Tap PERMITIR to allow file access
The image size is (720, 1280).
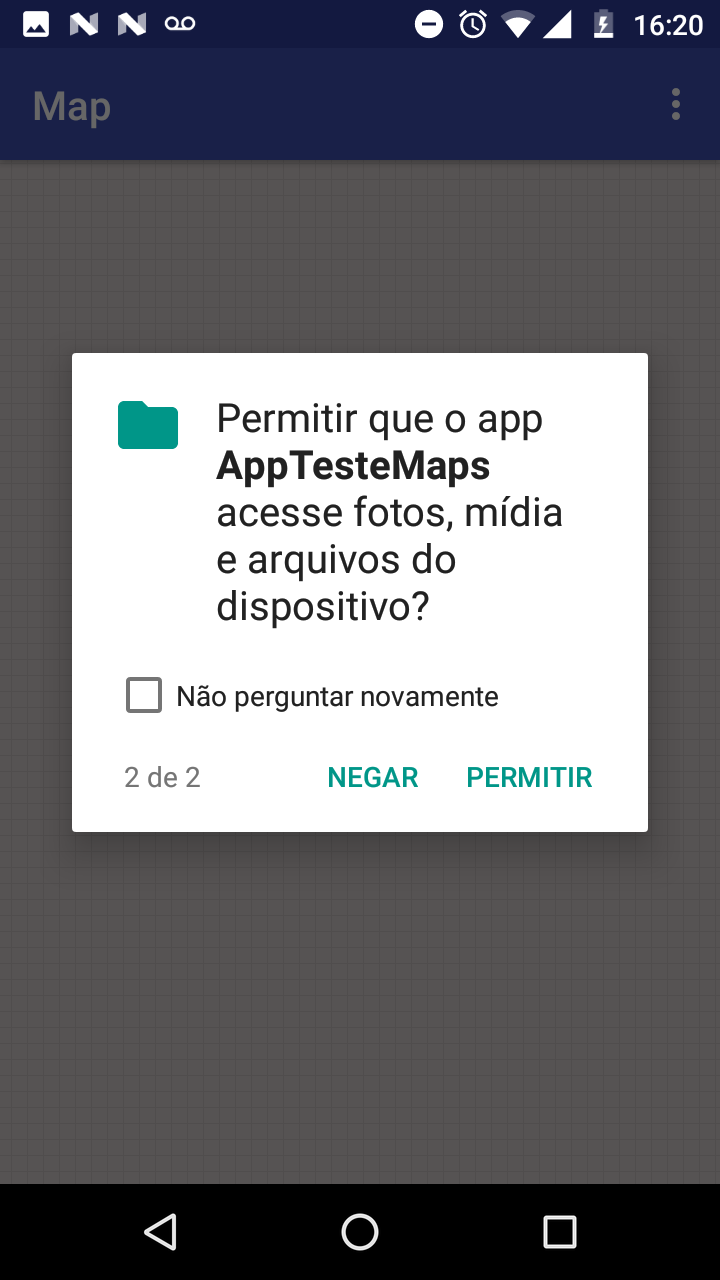529,777
